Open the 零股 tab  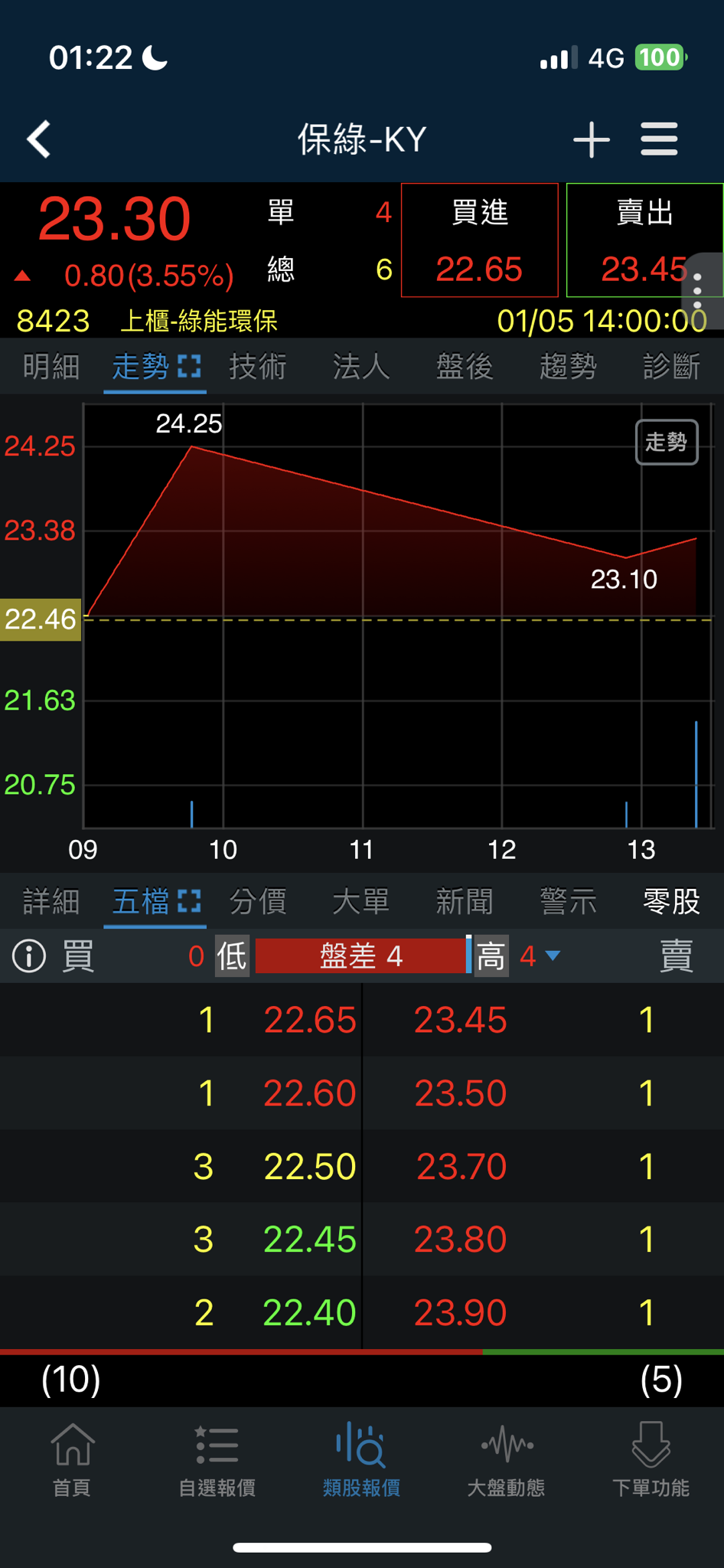pos(671,902)
